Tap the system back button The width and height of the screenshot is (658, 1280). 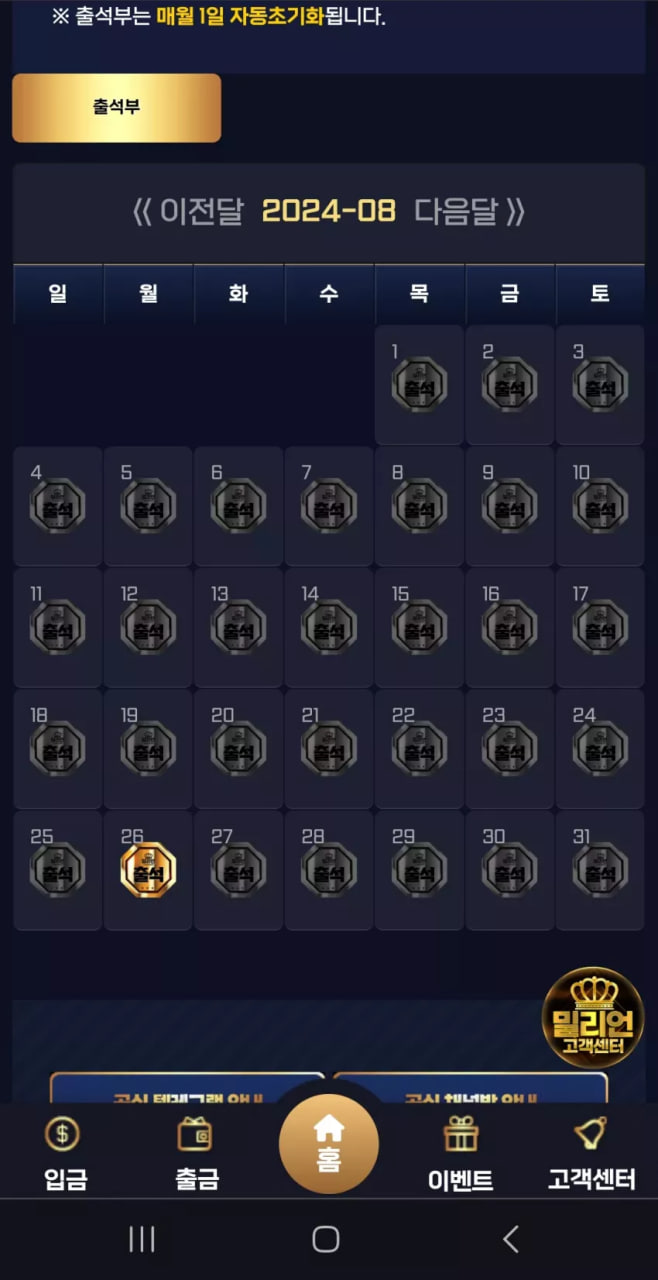click(x=511, y=1240)
